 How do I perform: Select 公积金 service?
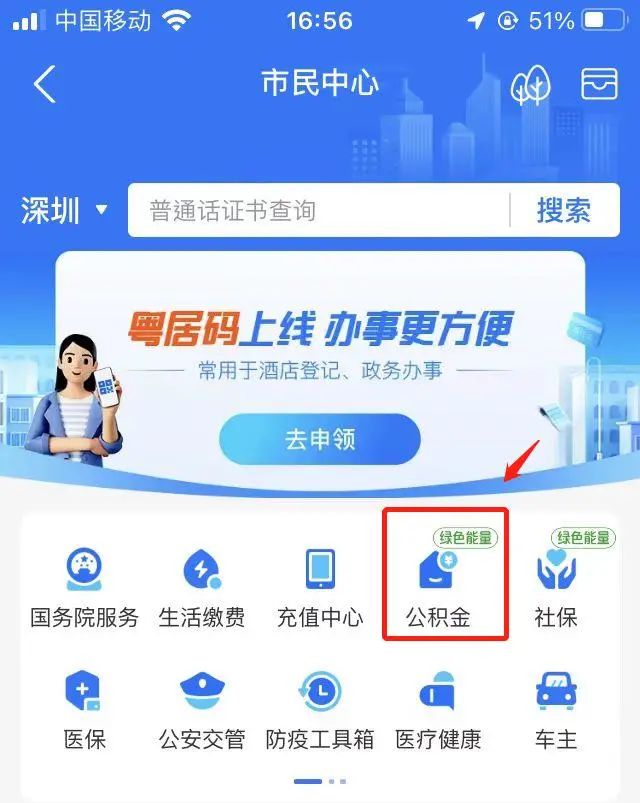pyautogui.click(x=438, y=587)
